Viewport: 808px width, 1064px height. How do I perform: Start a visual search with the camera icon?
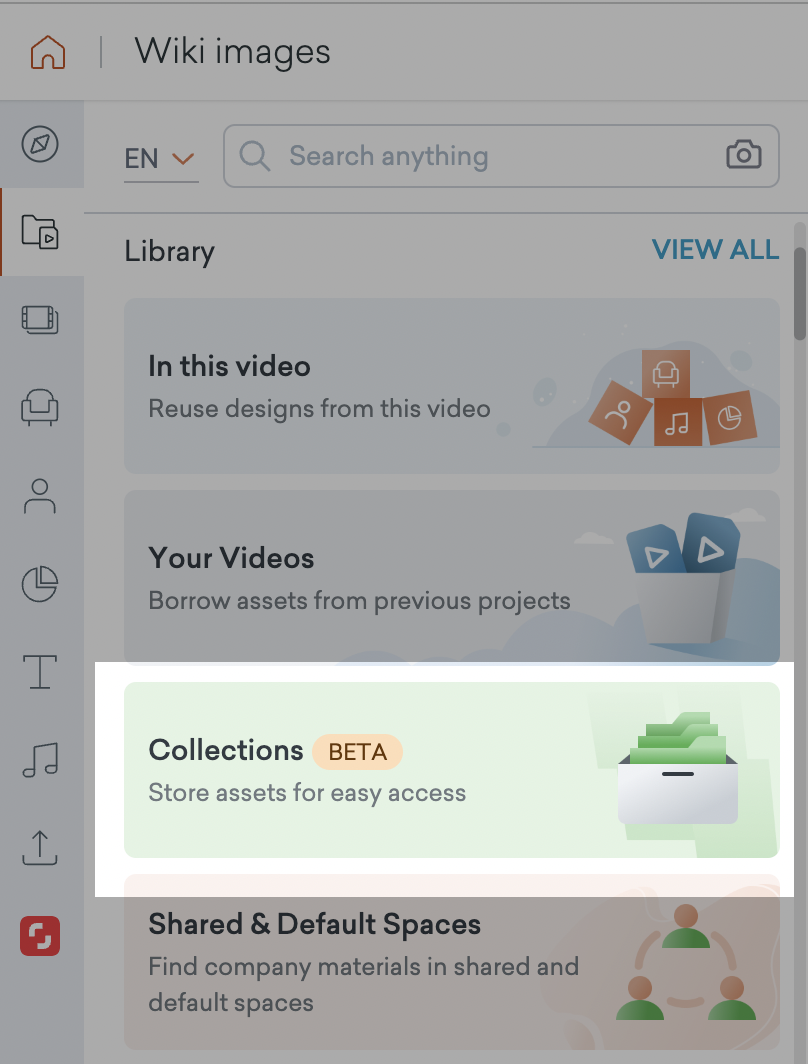[745, 156]
